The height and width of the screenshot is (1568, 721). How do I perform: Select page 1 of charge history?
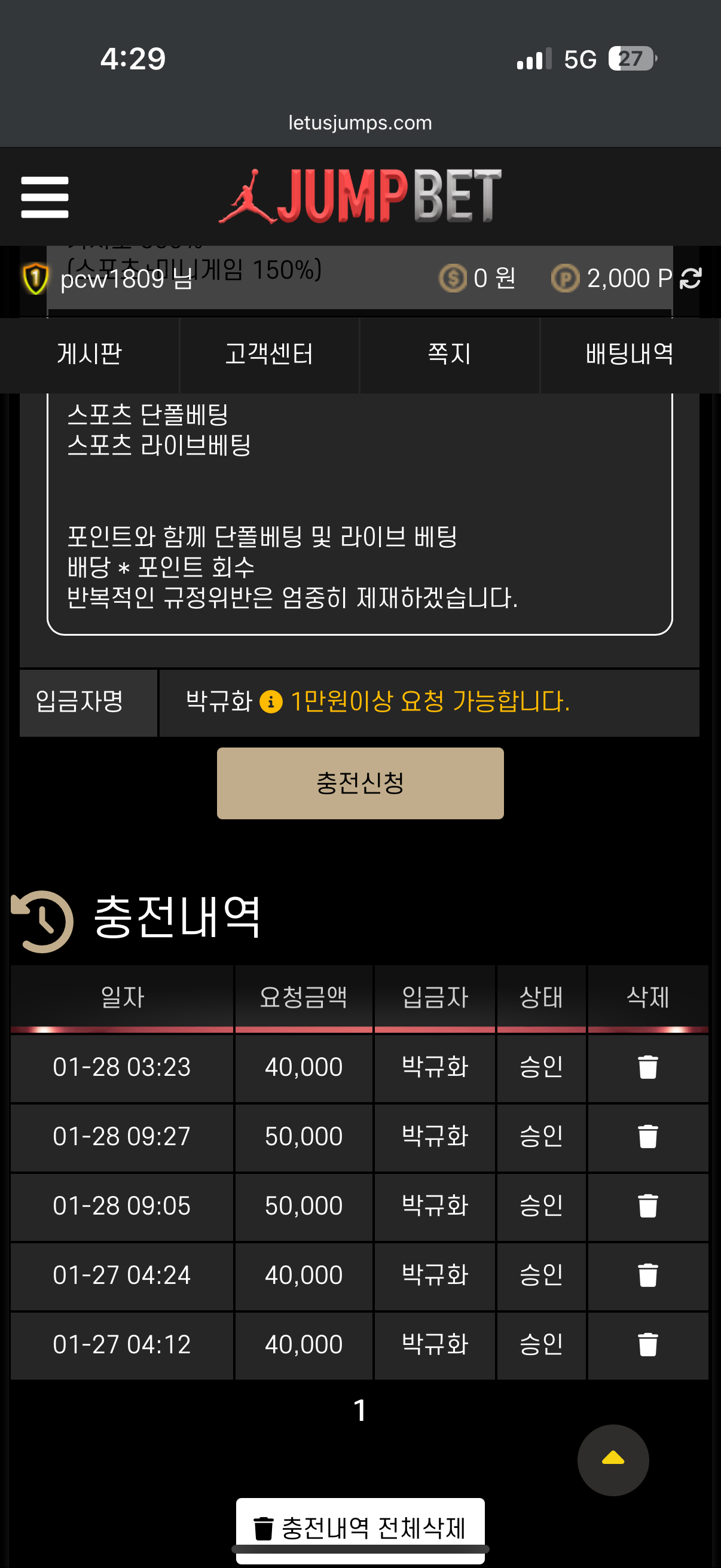click(x=360, y=1410)
